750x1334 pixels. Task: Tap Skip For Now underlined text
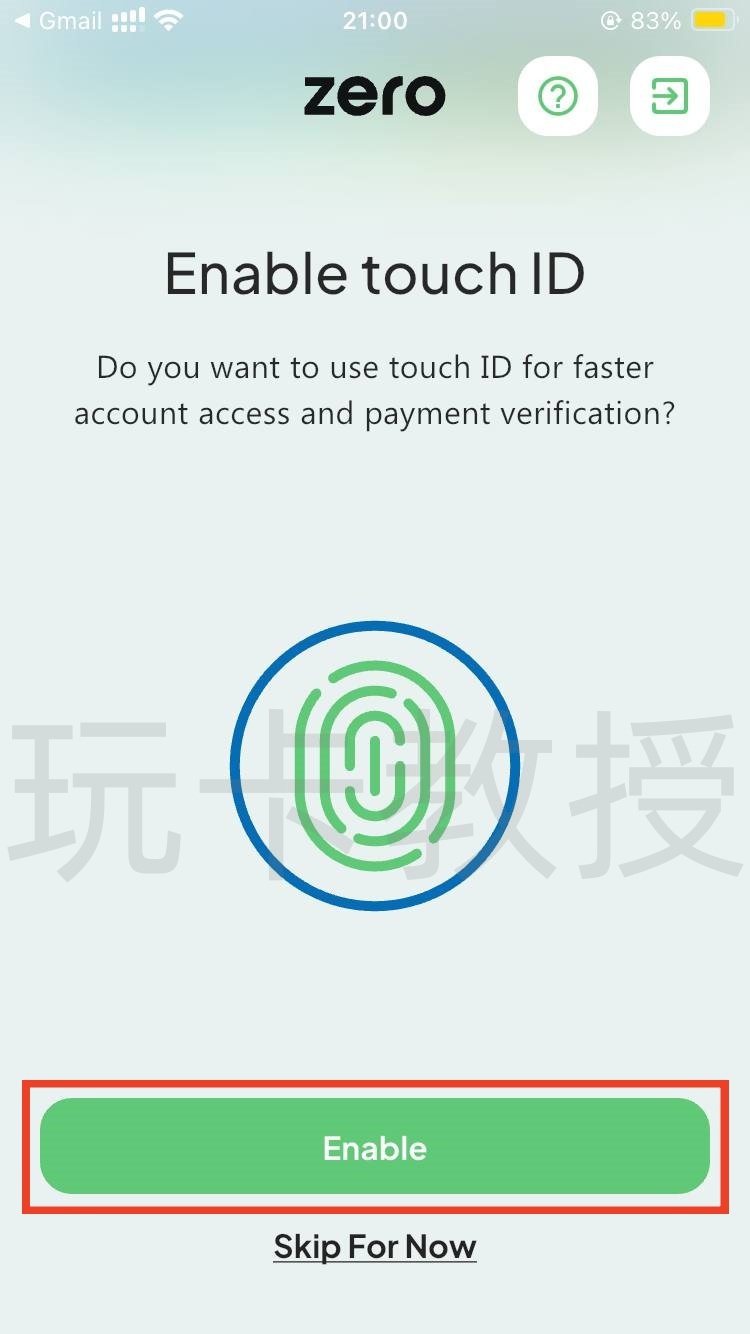375,1246
